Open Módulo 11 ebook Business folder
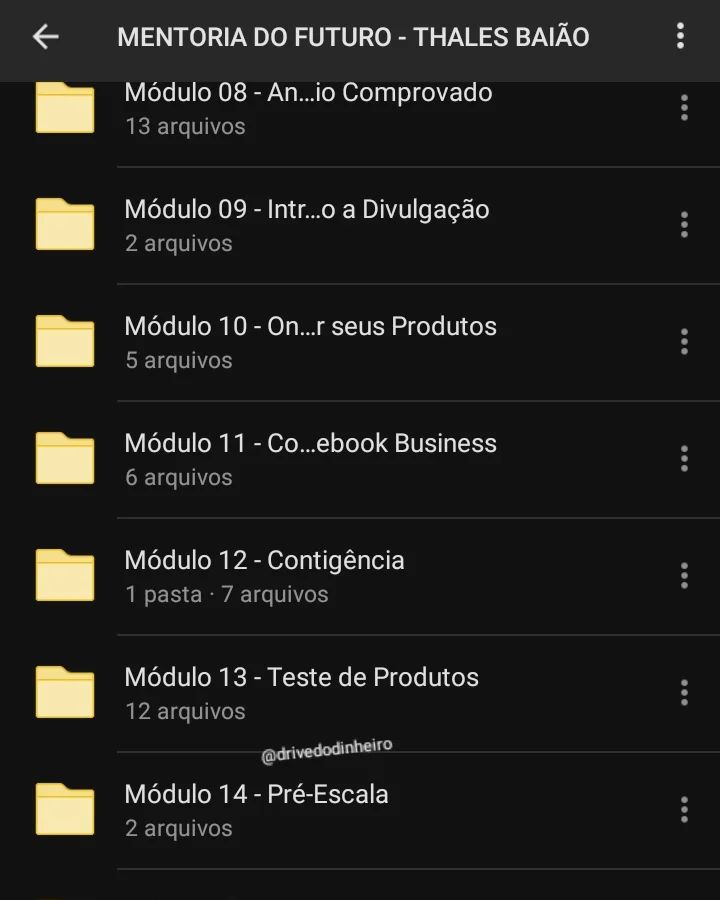Screen dimensions: 720x900 (x=310, y=459)
